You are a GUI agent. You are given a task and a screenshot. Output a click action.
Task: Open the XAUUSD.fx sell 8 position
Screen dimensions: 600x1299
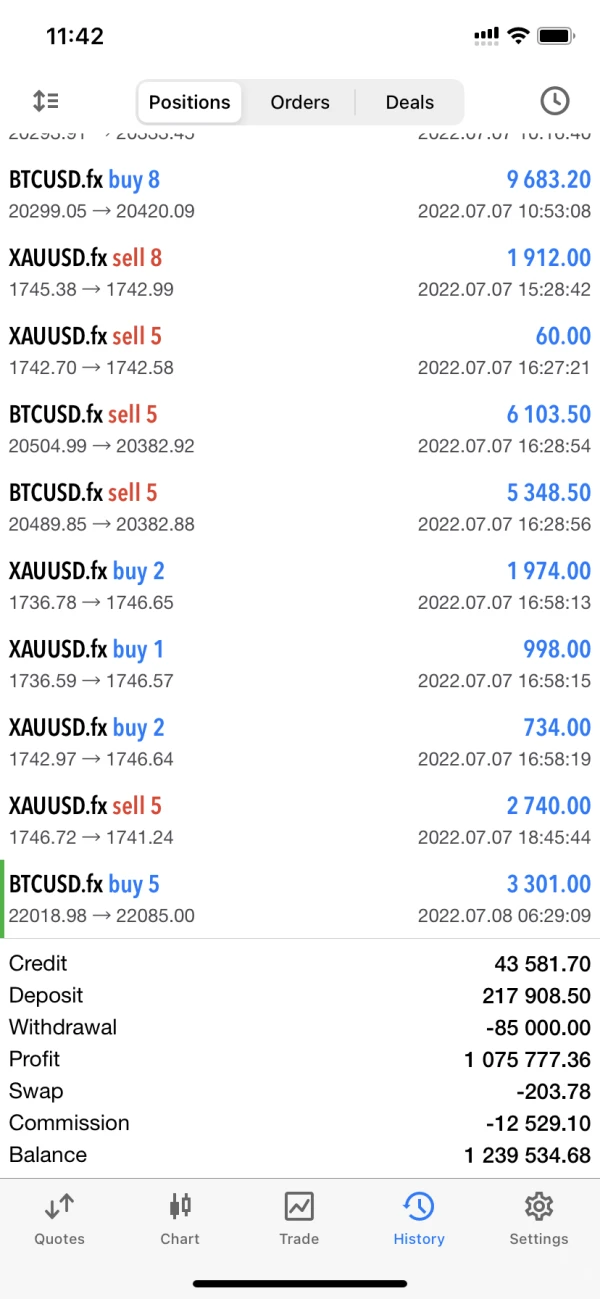click(300, 272)
